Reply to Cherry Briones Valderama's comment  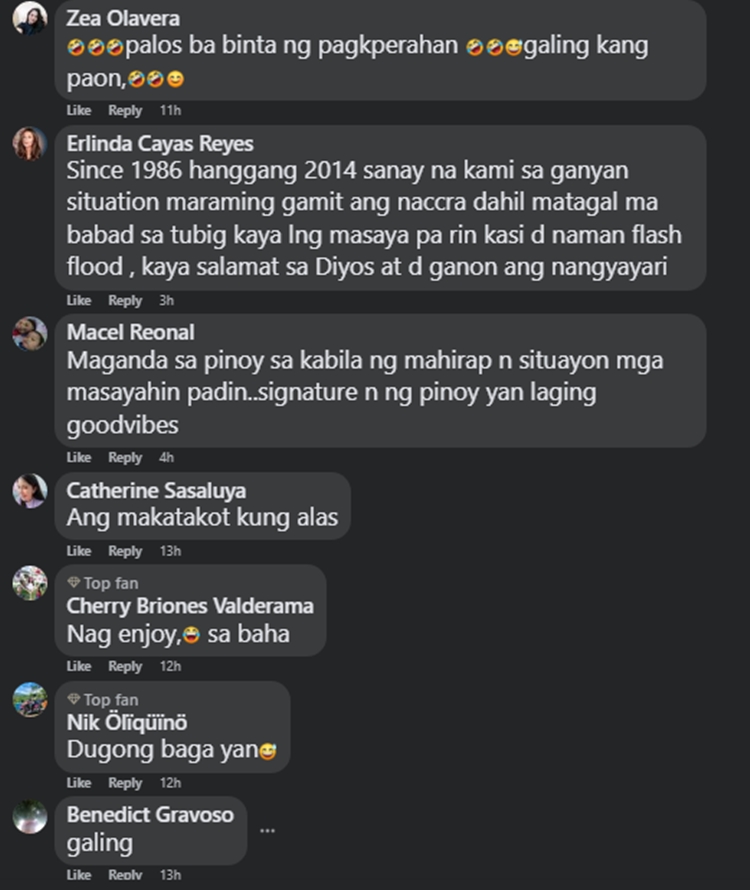coord(125,667)
